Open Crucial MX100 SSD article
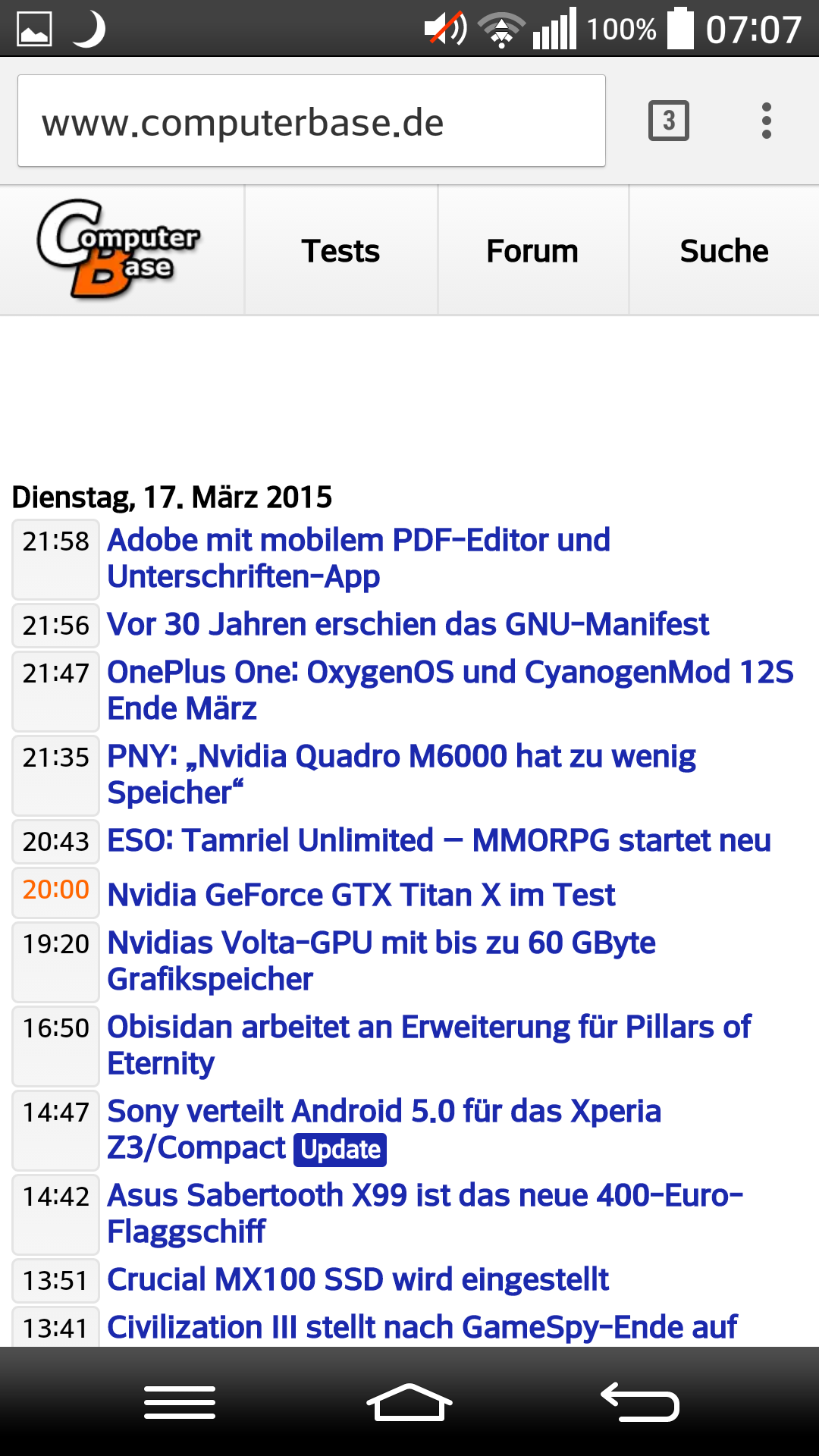The width and height of the screenshot is (819, 1456). [x=357, y=1280]
